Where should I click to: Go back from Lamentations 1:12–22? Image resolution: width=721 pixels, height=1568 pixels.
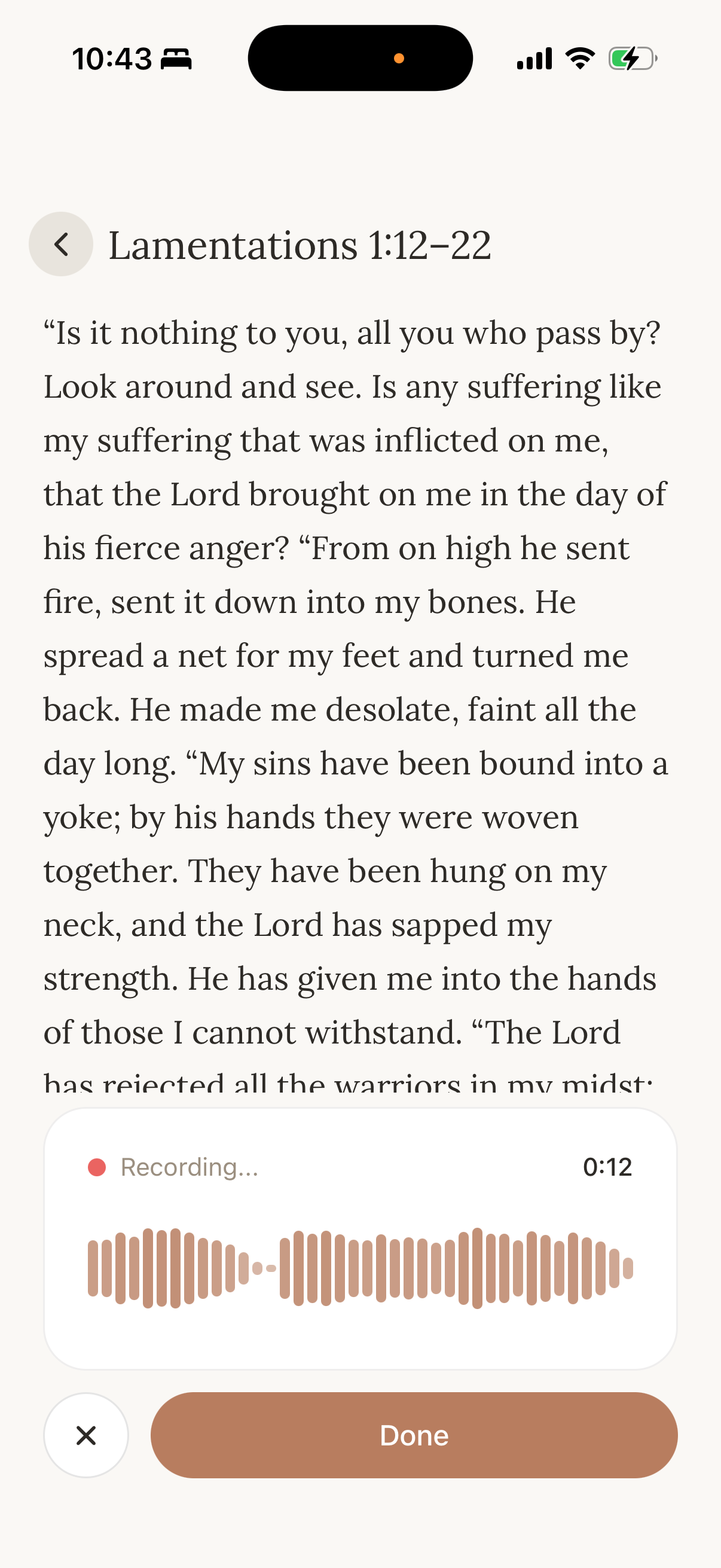click(61, 244)
